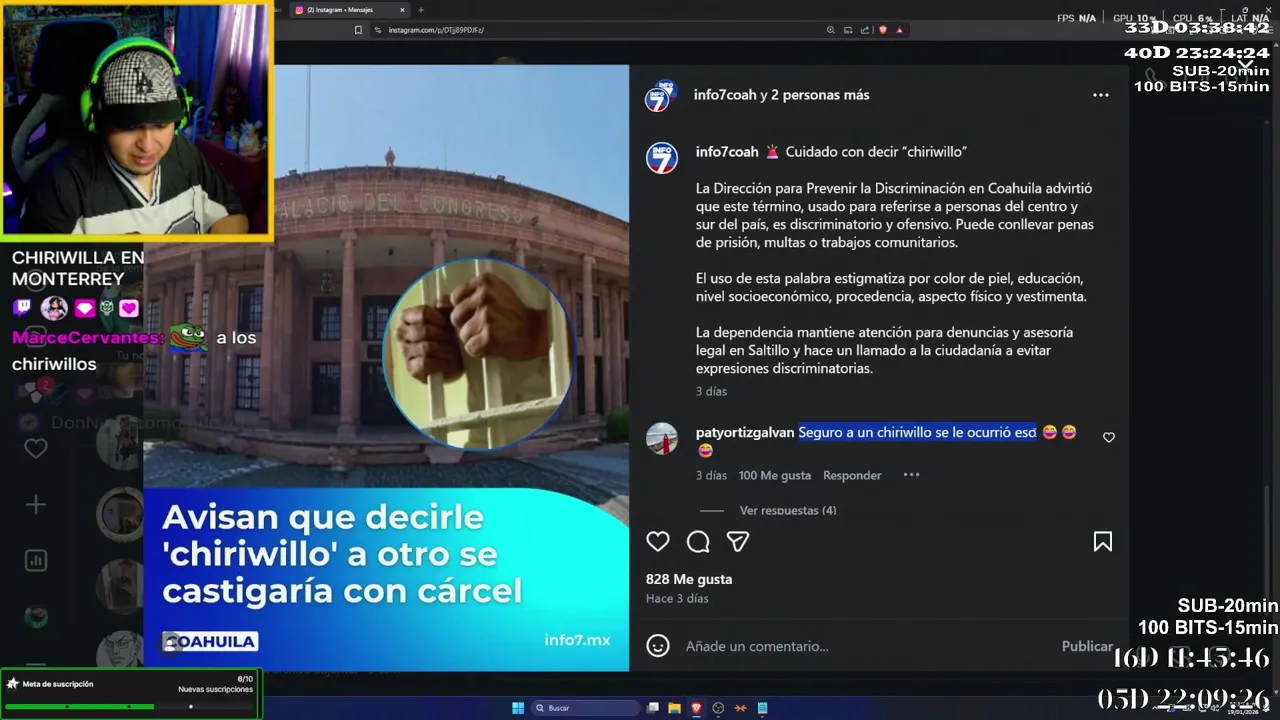
Task: Focus the Añade un comentario field
Action: coord(860,646)
